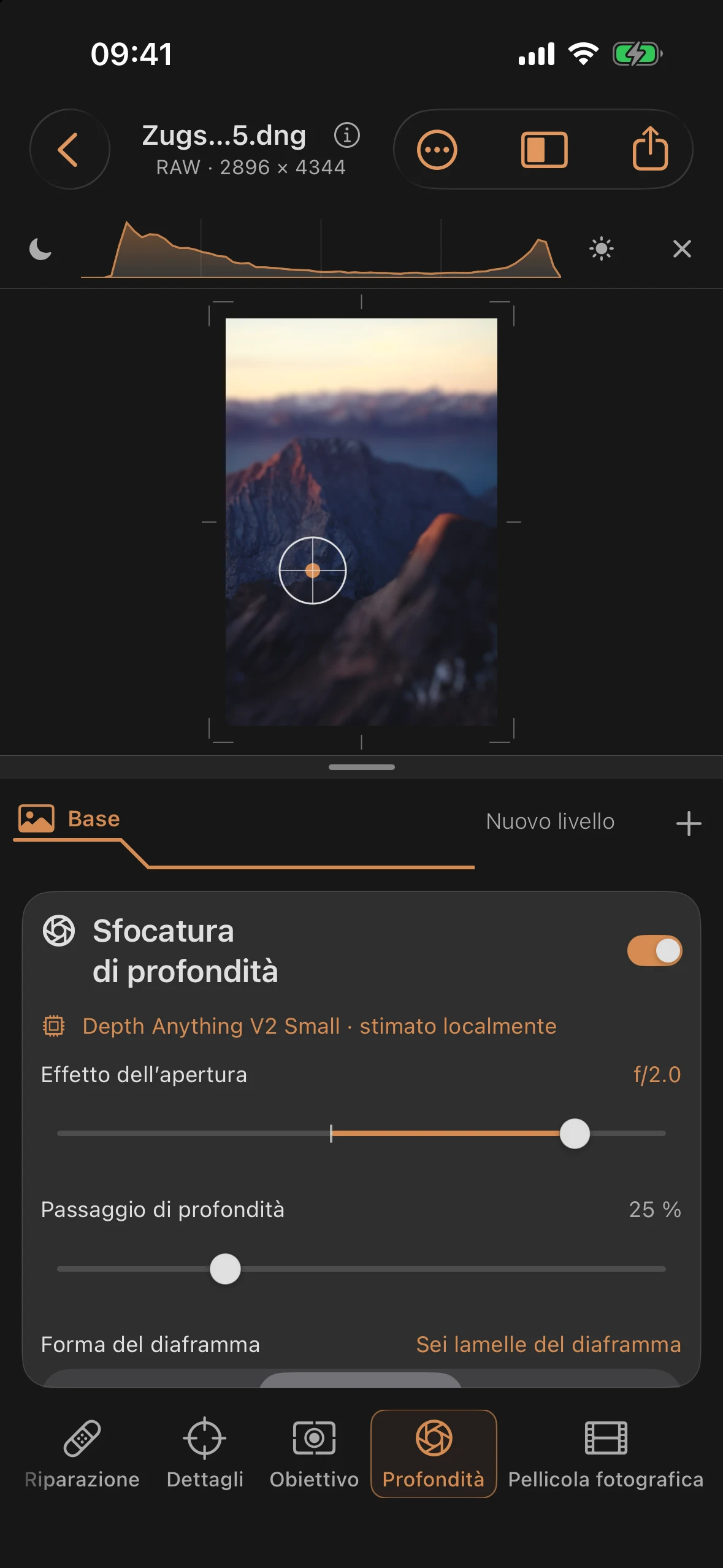The width and height of the screenshot is (723, 1568).
Task: Add a Nuovo livello layer
Action: tap(688, 823)
